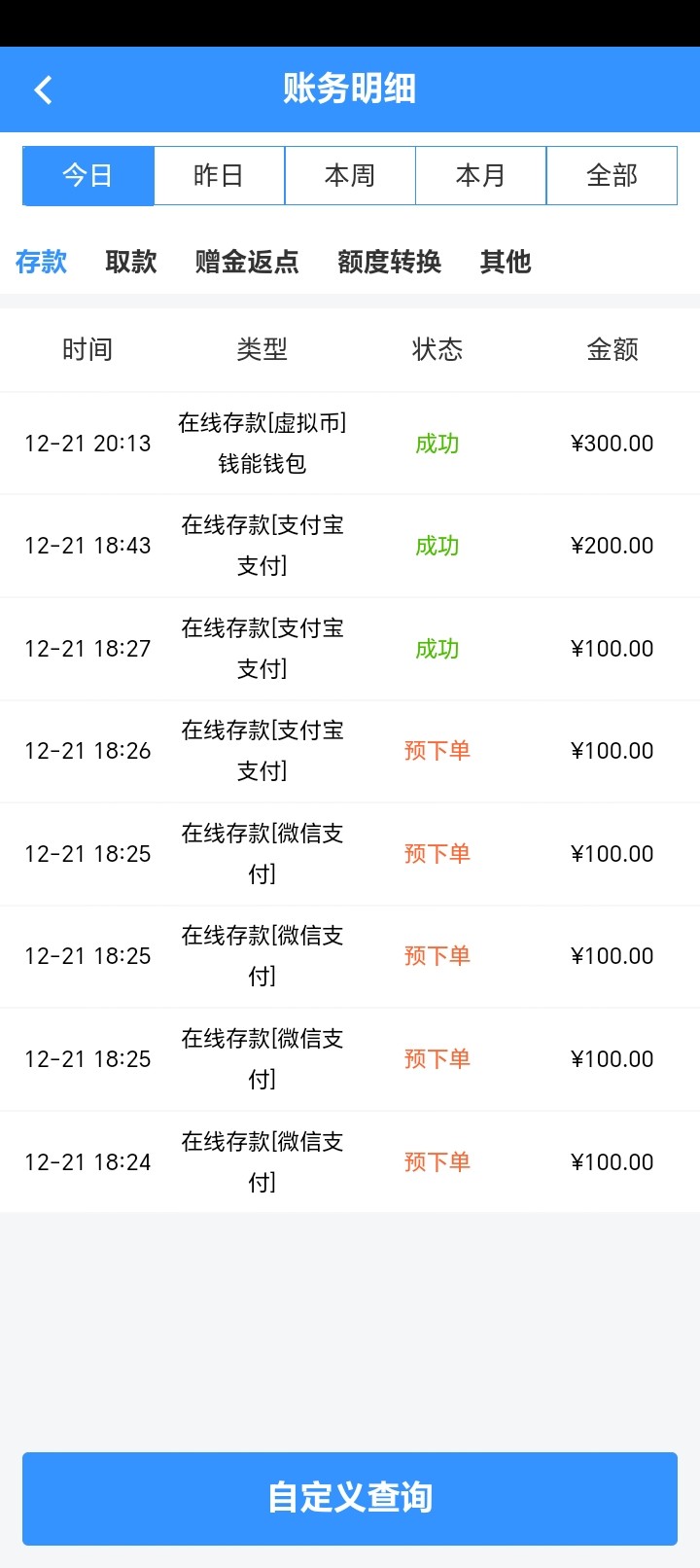Tap the back arrow on the 账务明细 header
700x1568 pixels.
tap(43, 89)
